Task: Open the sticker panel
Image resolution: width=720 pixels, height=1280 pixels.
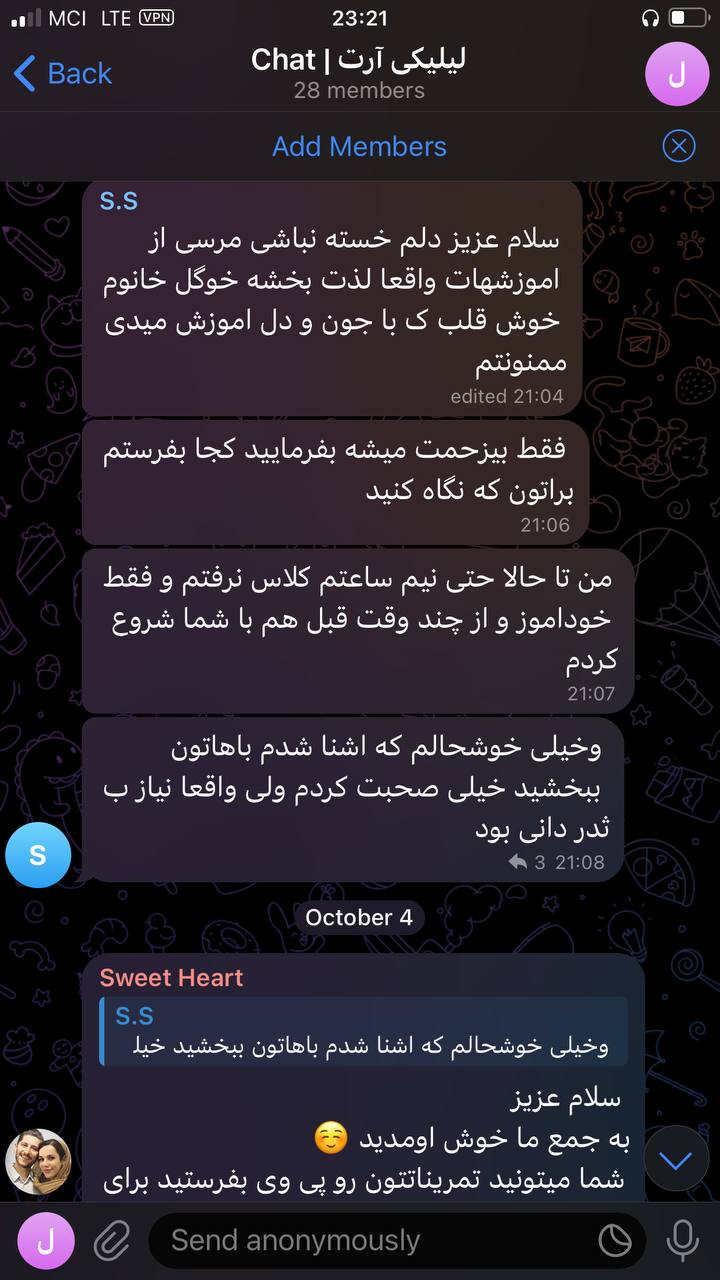Action: (615, 1241)
